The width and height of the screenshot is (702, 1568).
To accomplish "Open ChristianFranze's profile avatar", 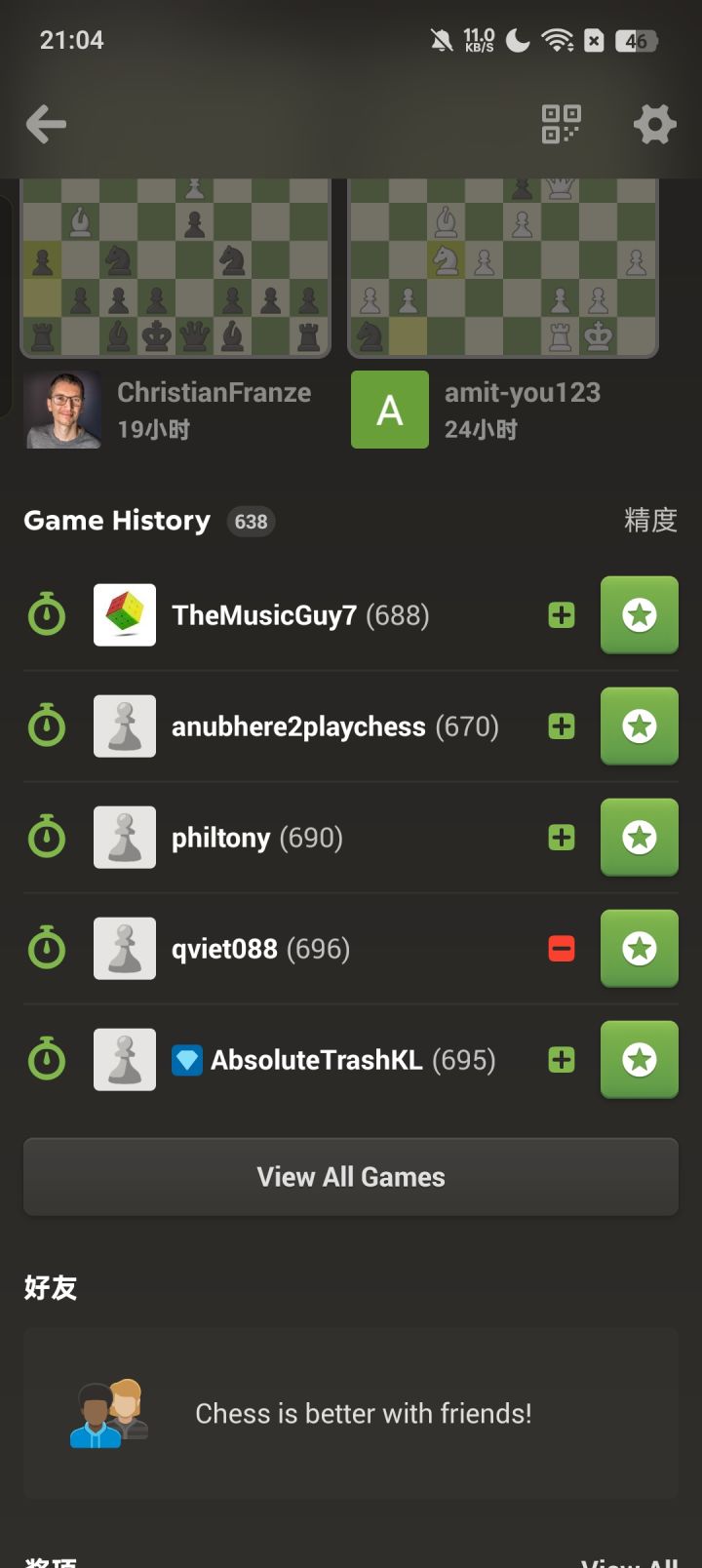I will 62,410.
